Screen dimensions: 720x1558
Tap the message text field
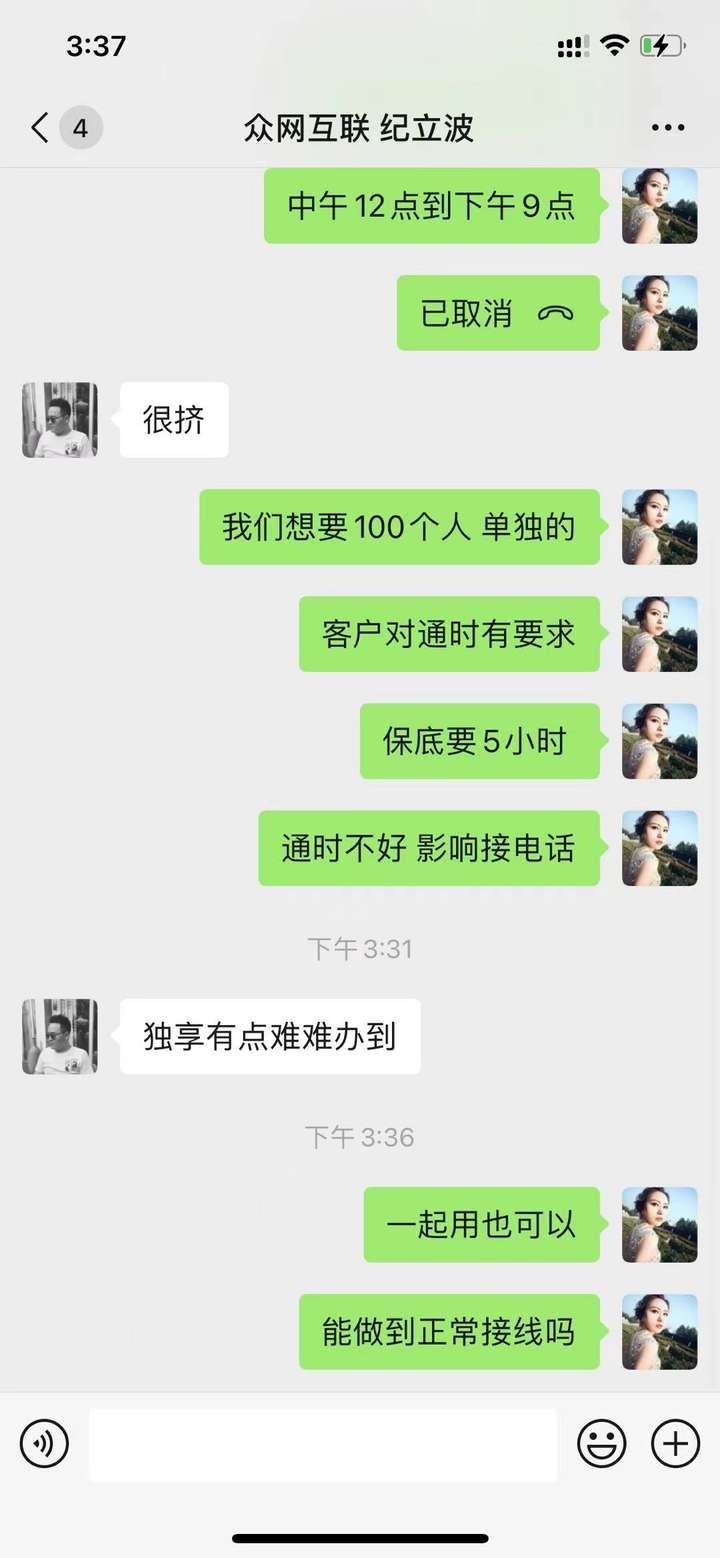point(322,1444)
